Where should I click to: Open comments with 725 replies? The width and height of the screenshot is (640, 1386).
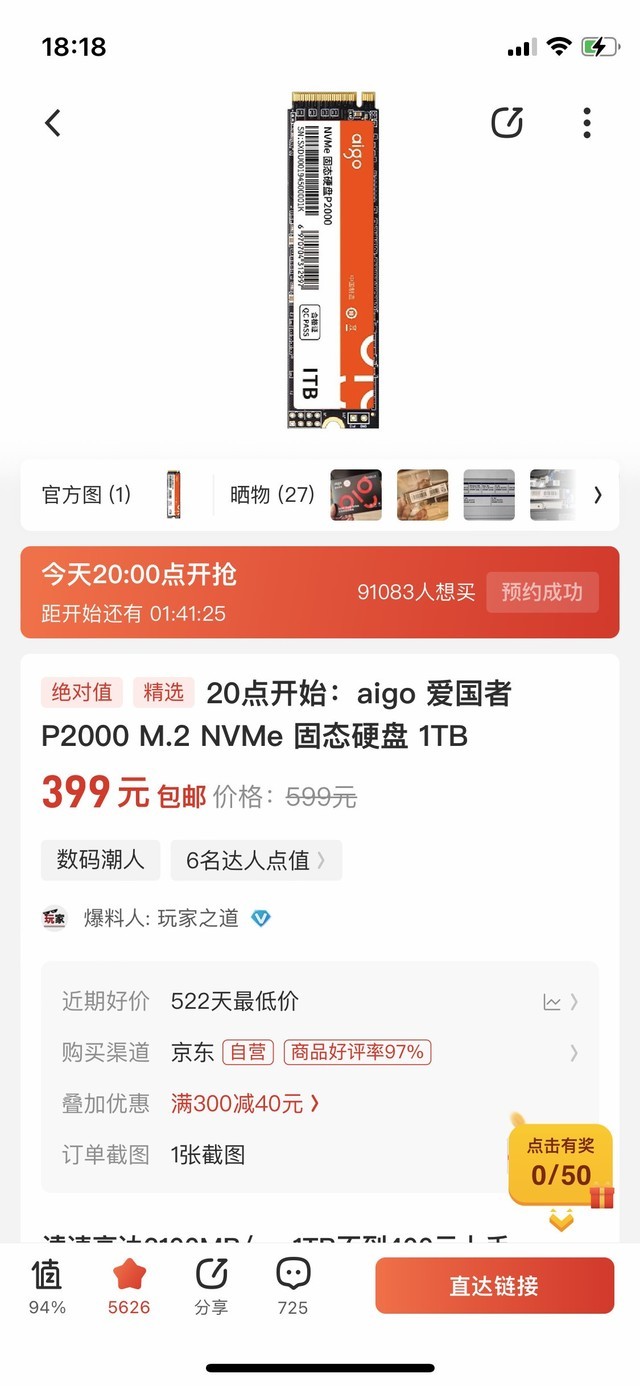[292, 1284]
